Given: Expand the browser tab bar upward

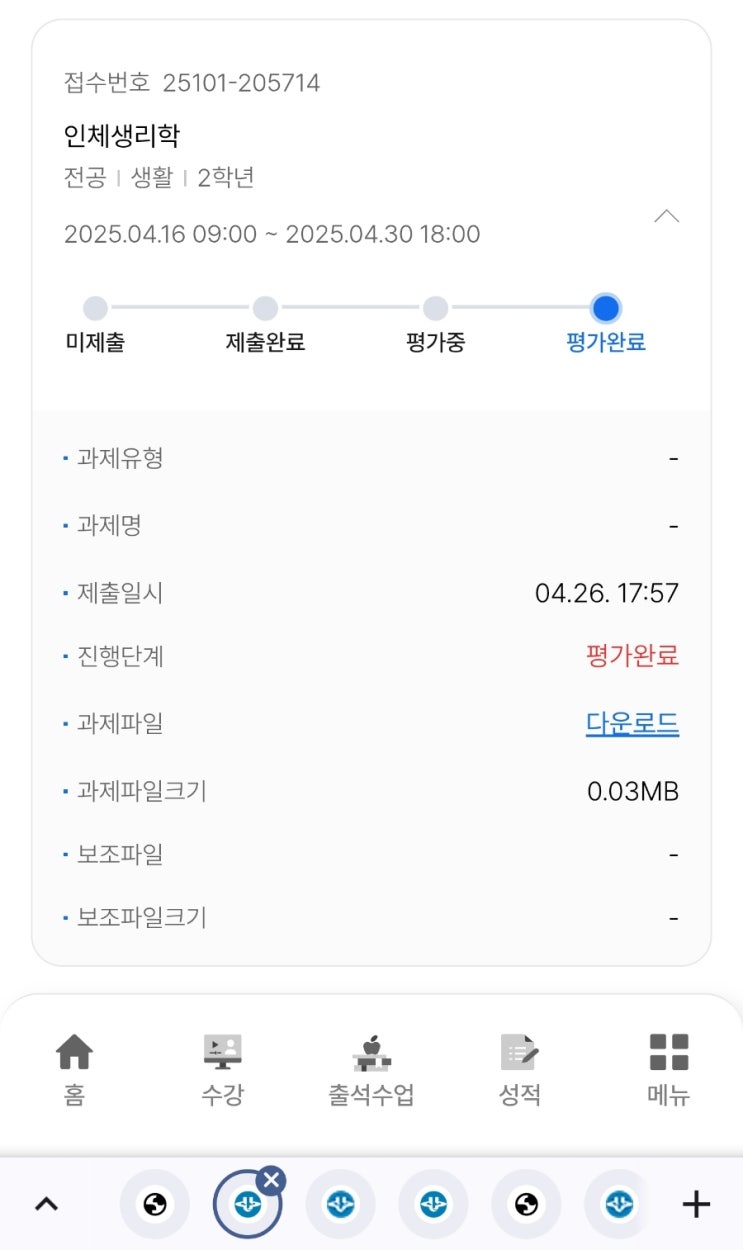Looking at the screenshot, I should click(46, 1205).
